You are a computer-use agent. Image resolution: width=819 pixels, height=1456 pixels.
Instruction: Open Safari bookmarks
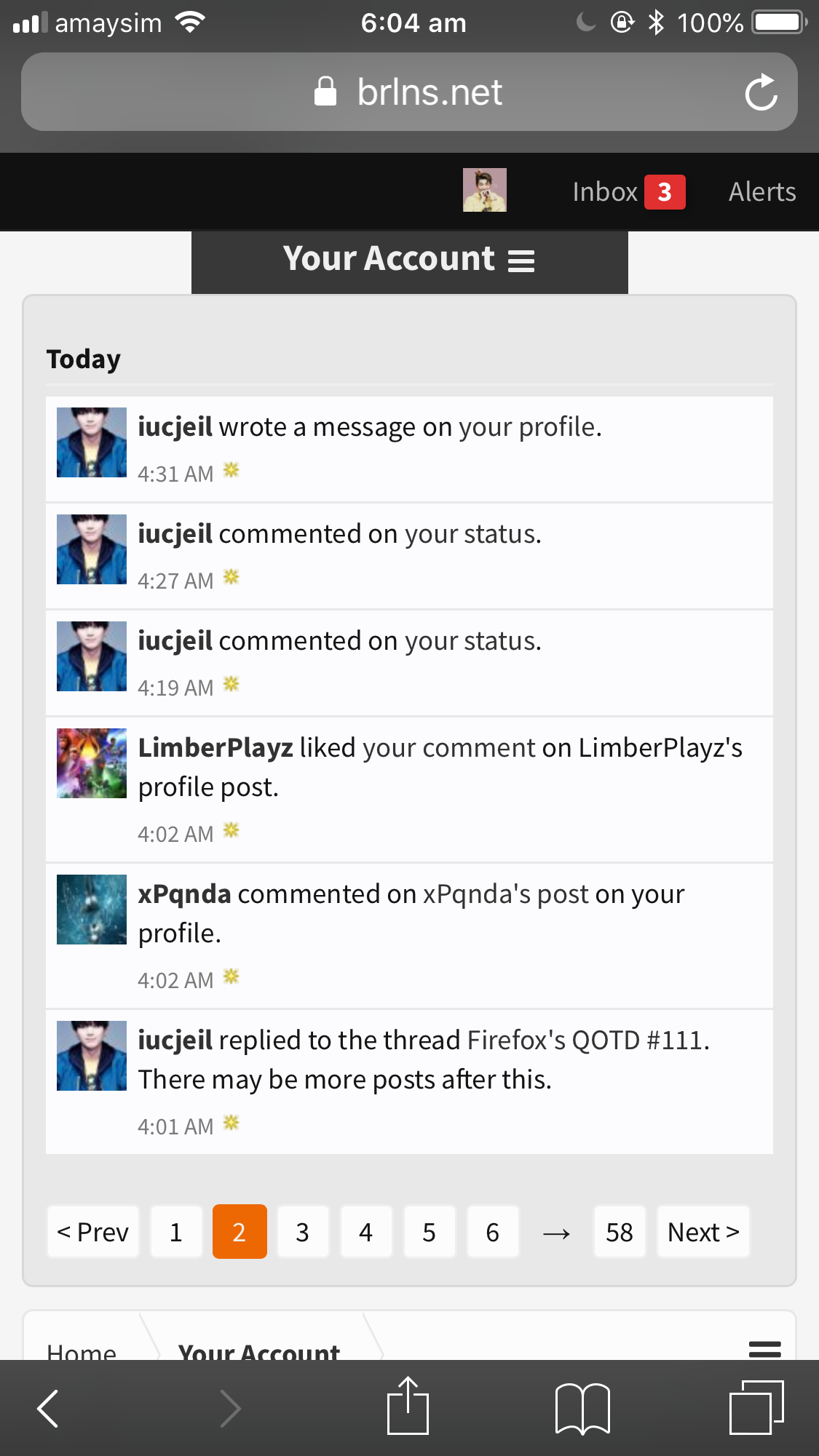582,1409
